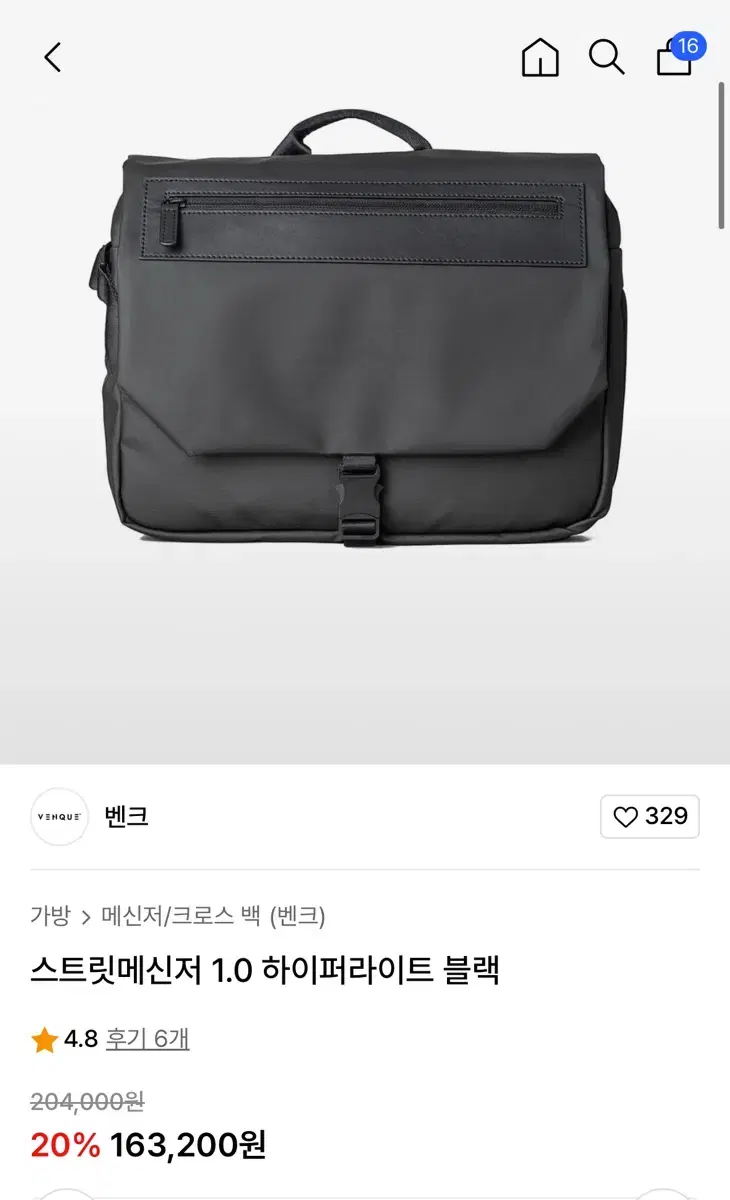Click the VENQUE brand logo circle
The height and width of the screenshot is (1200, 730).
[59, 817]
